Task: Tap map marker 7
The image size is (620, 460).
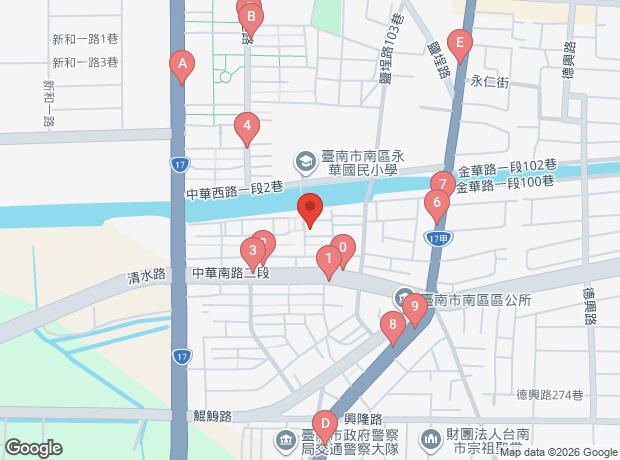Action: tap(442, 184)
